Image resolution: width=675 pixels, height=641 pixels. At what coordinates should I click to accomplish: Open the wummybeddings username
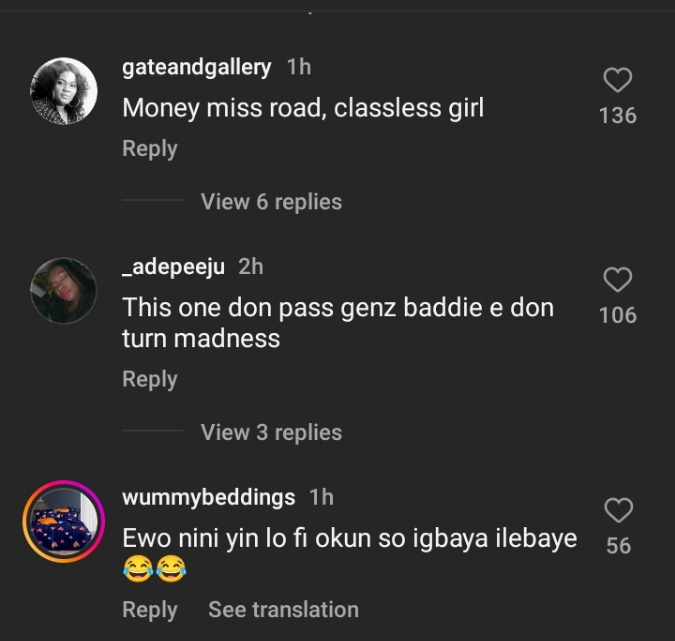[x=208, y=497]
